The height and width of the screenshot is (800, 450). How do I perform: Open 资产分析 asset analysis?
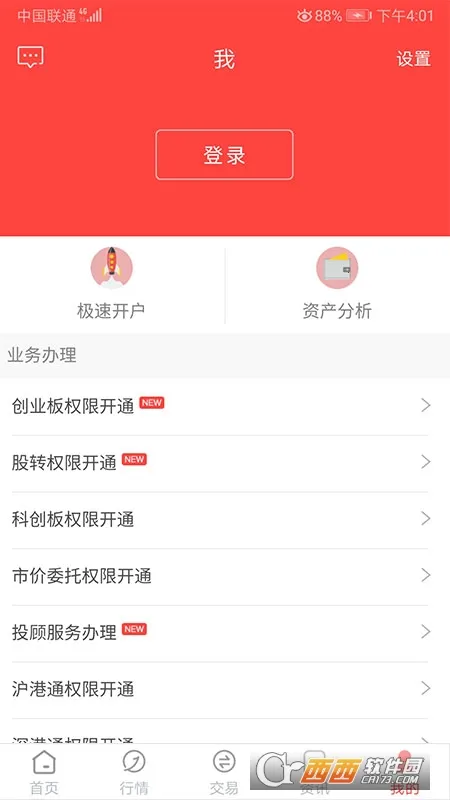(337, 283)
